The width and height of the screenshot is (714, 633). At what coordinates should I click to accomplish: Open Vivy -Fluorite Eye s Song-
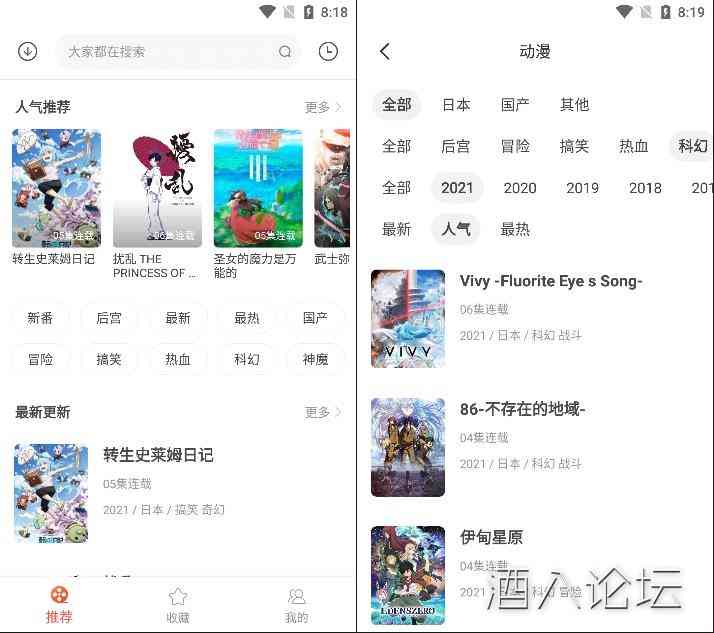click(x=550, y=281)
